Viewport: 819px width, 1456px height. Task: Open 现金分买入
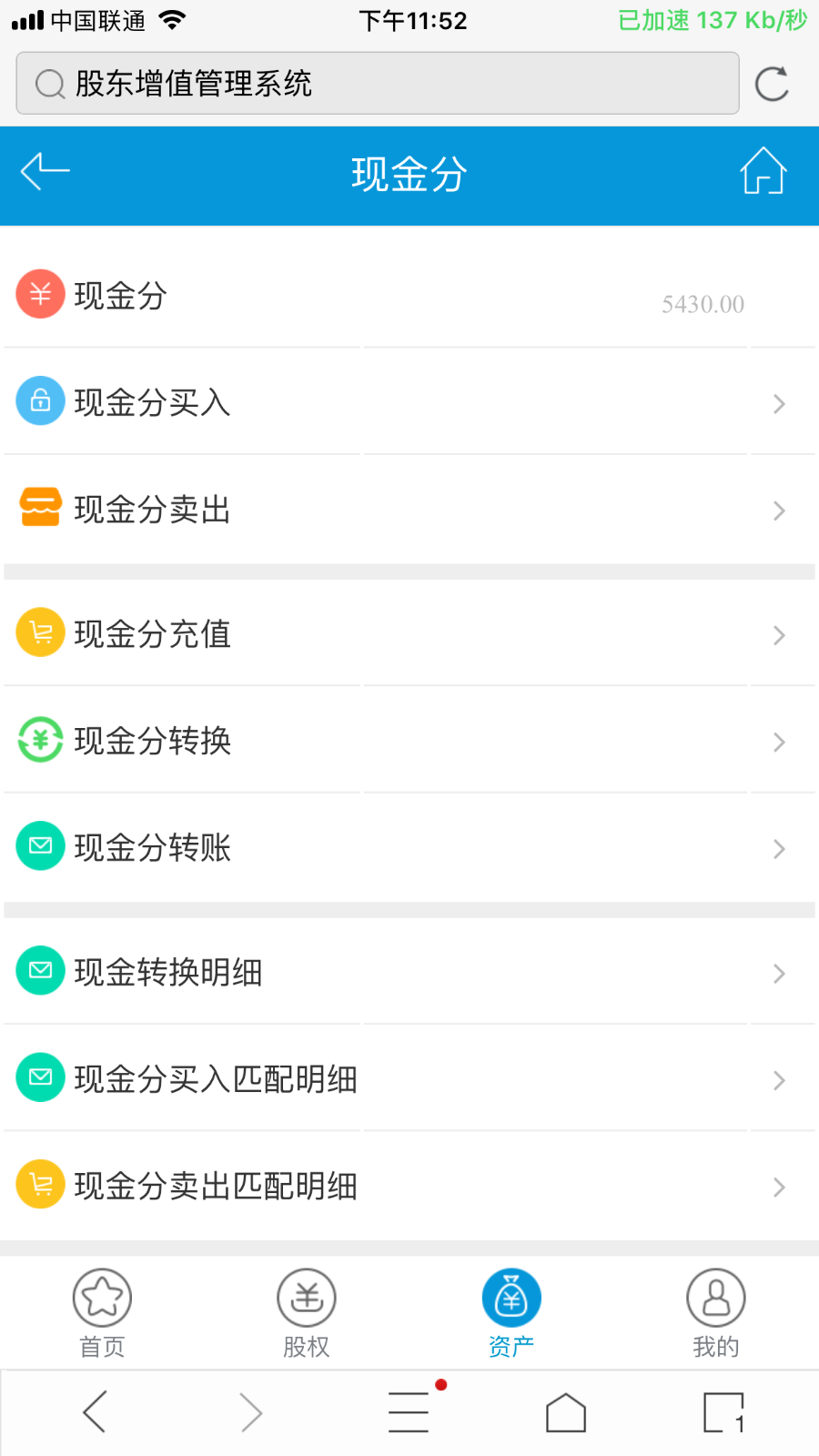(x=409, y=401)
